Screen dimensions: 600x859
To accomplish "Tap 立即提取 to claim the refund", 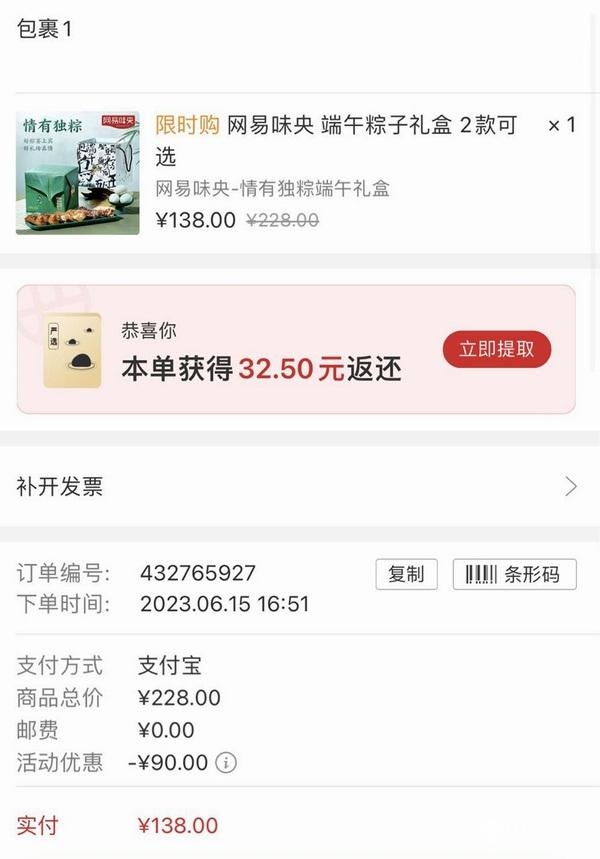I will click(x=497, y=349).
